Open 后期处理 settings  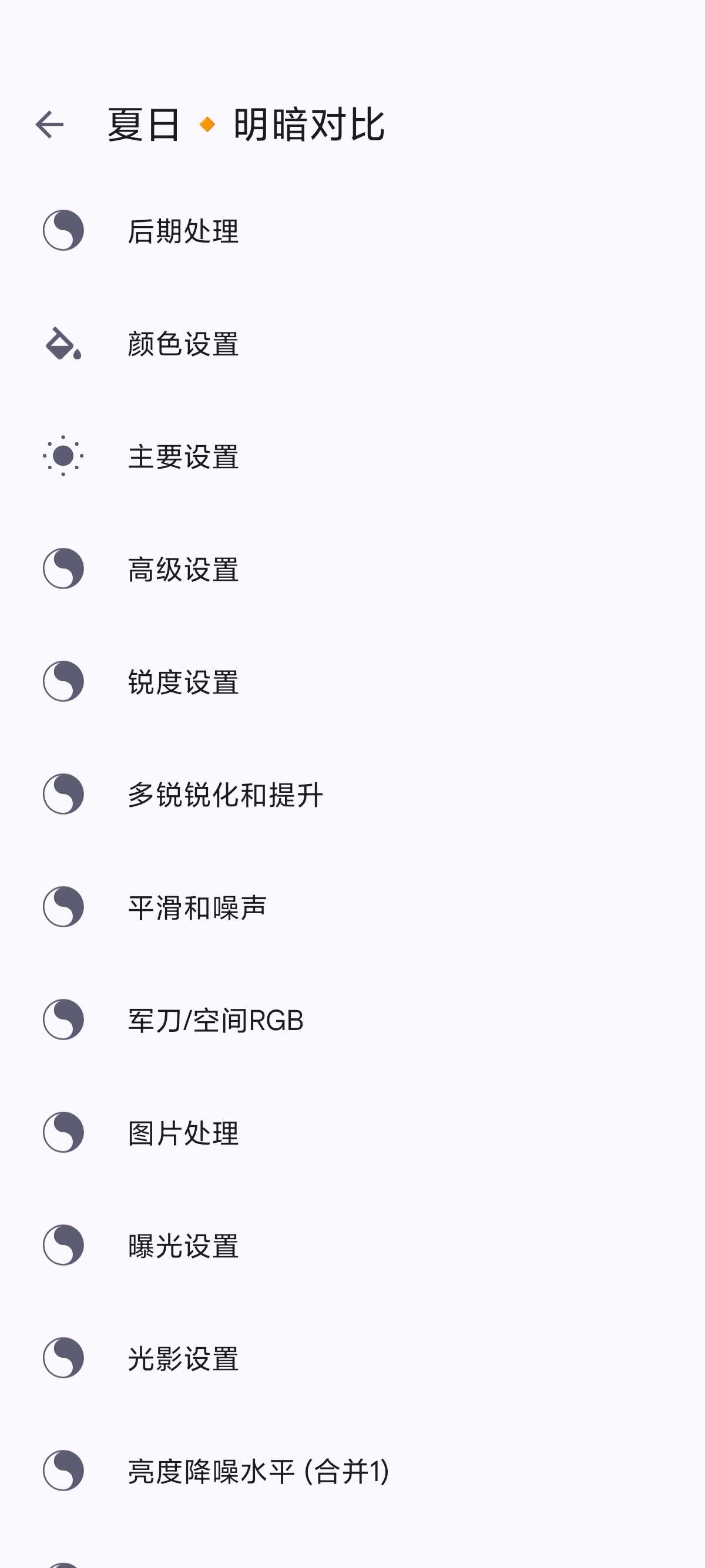[183, 231]
